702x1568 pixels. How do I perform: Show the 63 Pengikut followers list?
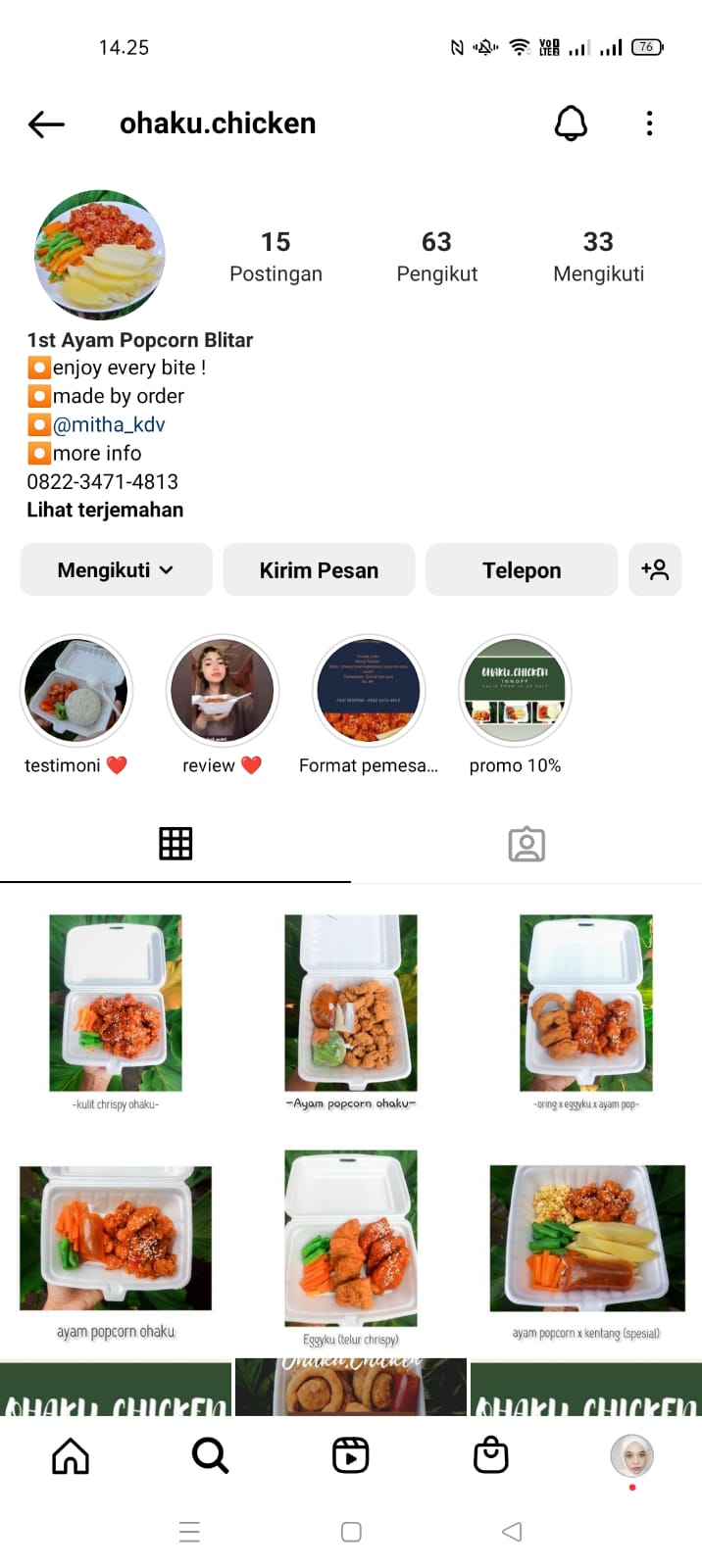tap(436, 257)
